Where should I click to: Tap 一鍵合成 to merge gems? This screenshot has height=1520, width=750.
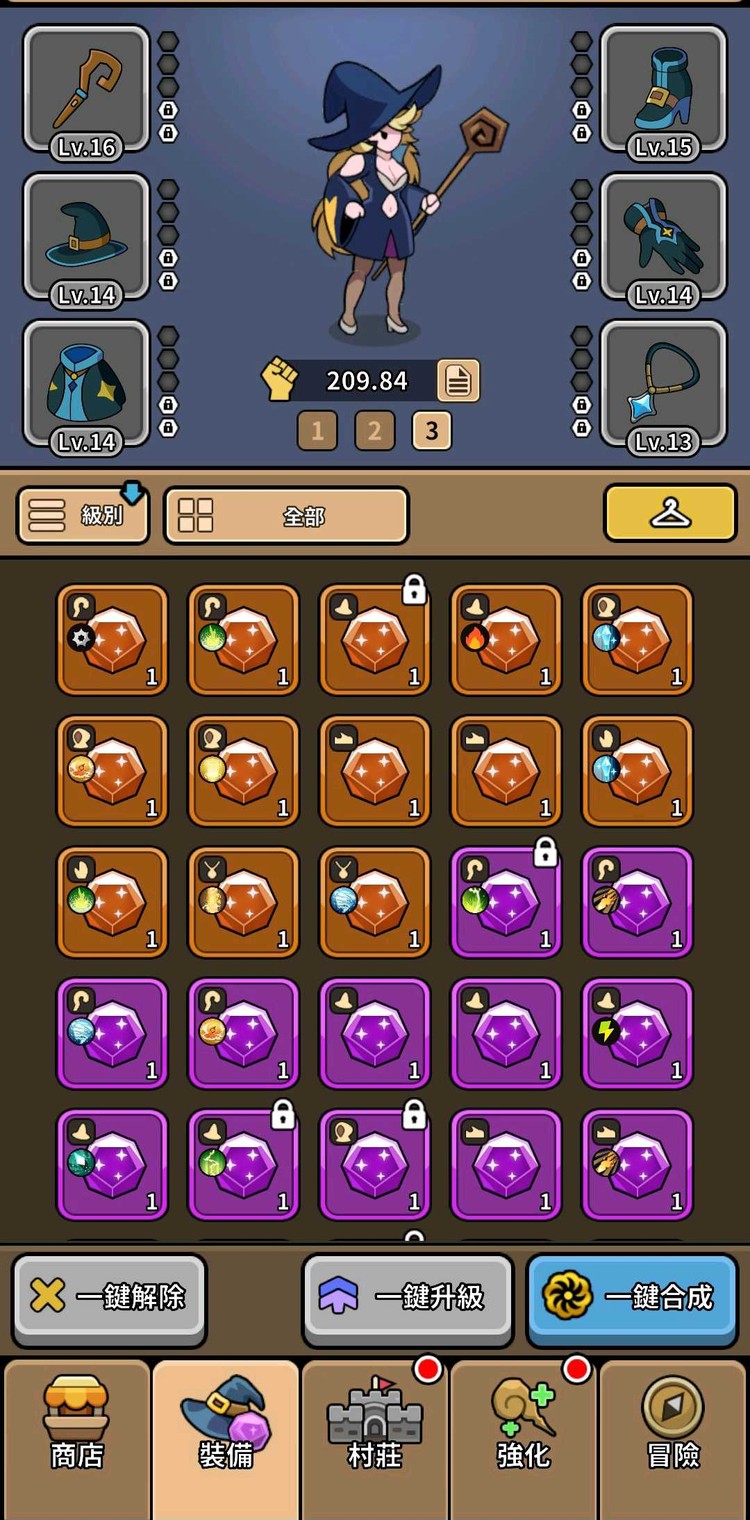[x=632, y=1297]
